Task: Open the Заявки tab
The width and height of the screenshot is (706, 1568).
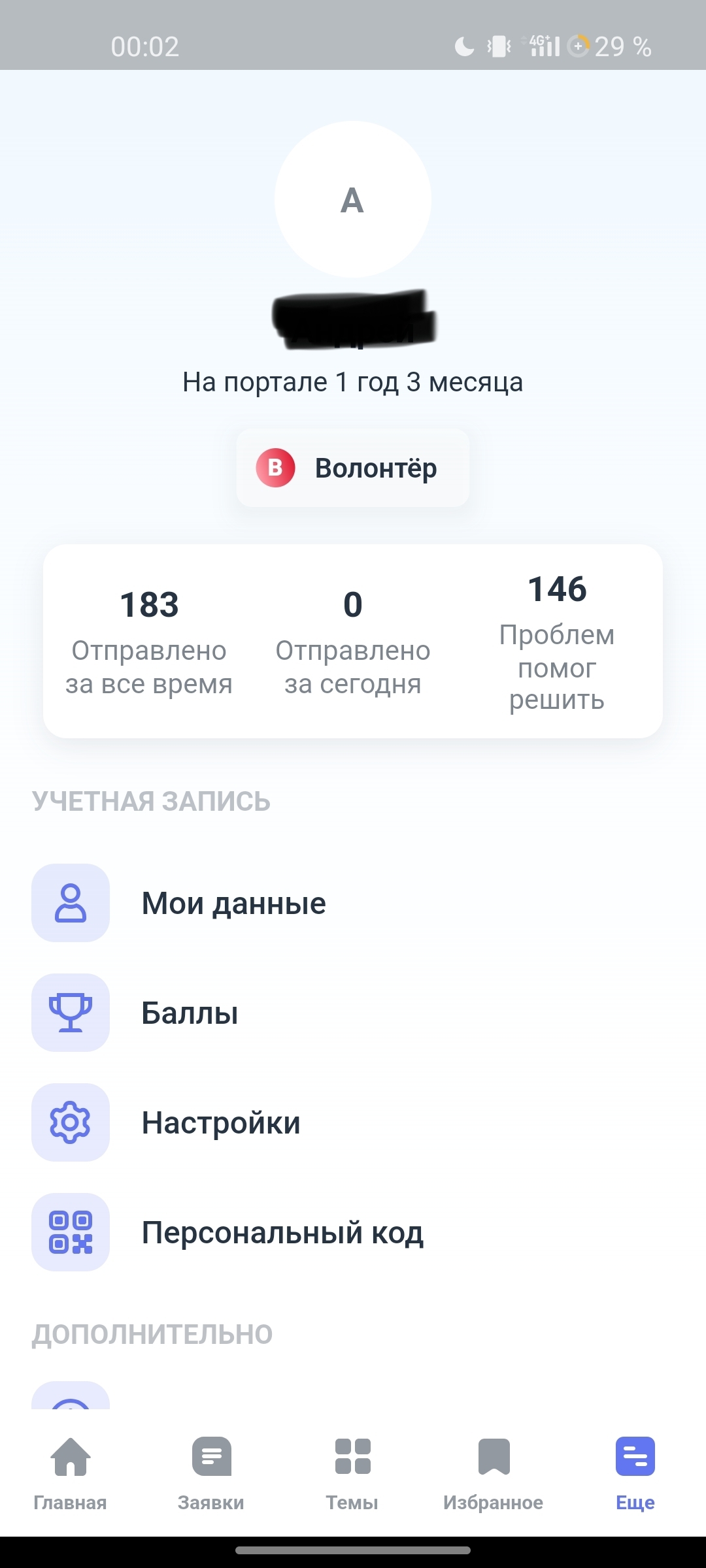Action: [211, 1474]
